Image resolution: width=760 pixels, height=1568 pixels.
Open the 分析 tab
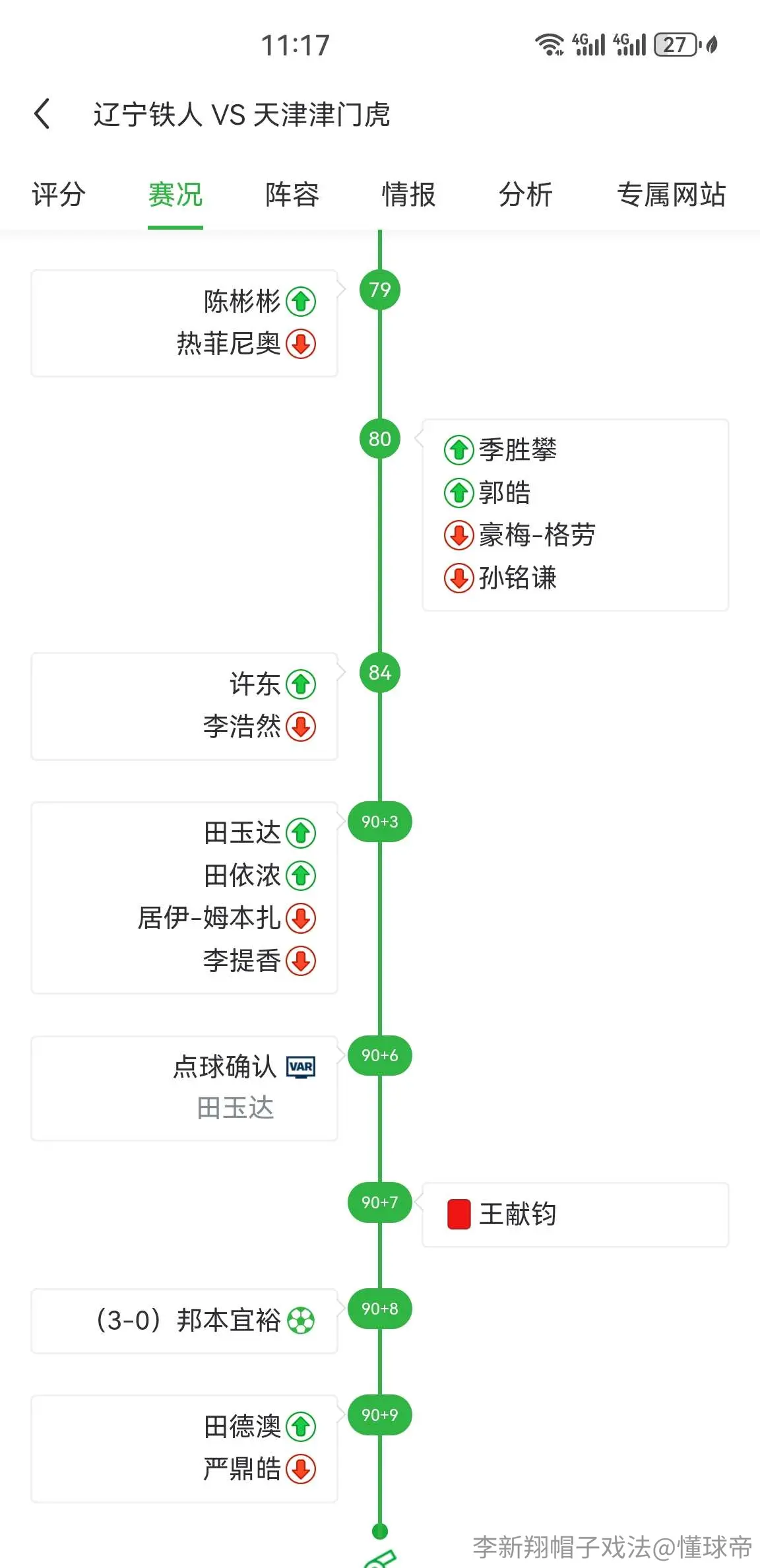click(x=526, y=195)
